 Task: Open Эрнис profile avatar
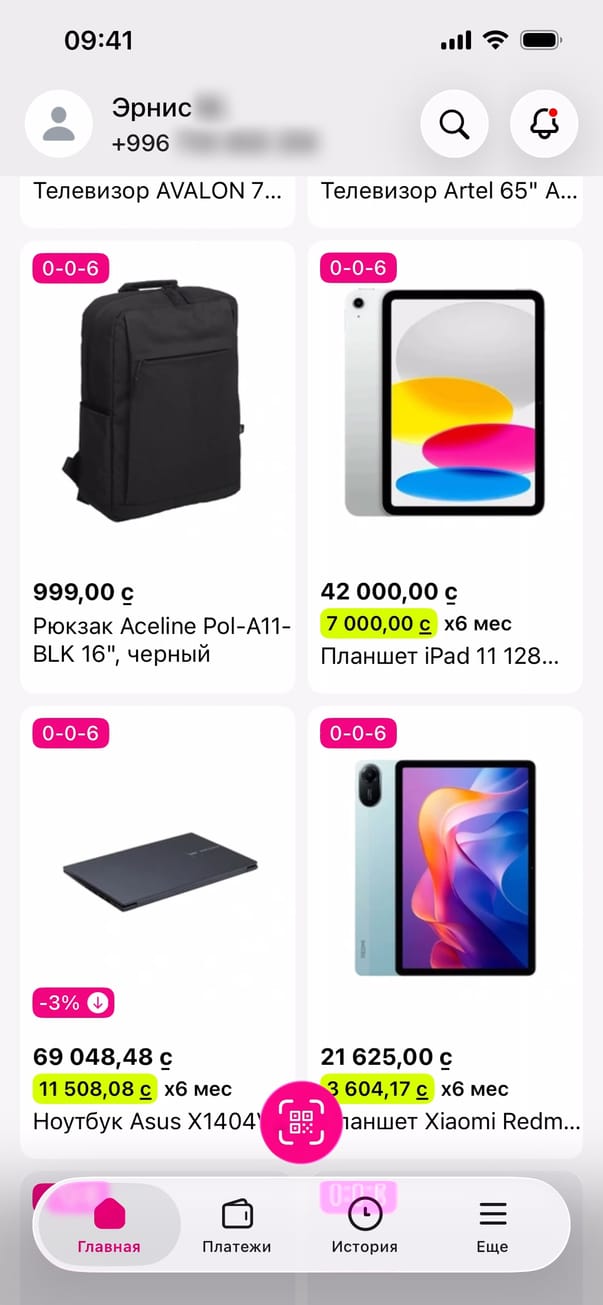pos(59,125)
